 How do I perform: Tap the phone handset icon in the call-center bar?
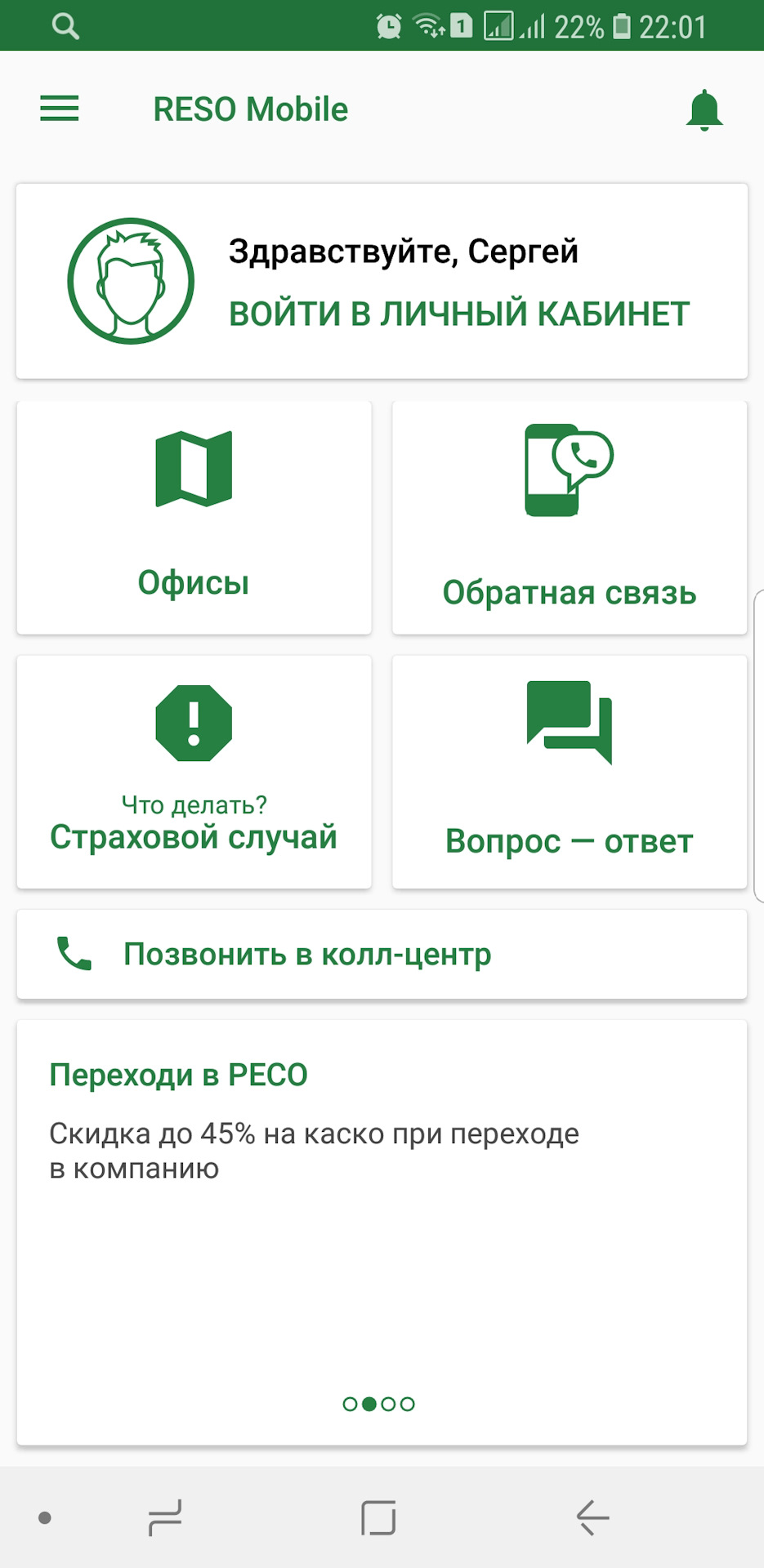tap(72, 953)
